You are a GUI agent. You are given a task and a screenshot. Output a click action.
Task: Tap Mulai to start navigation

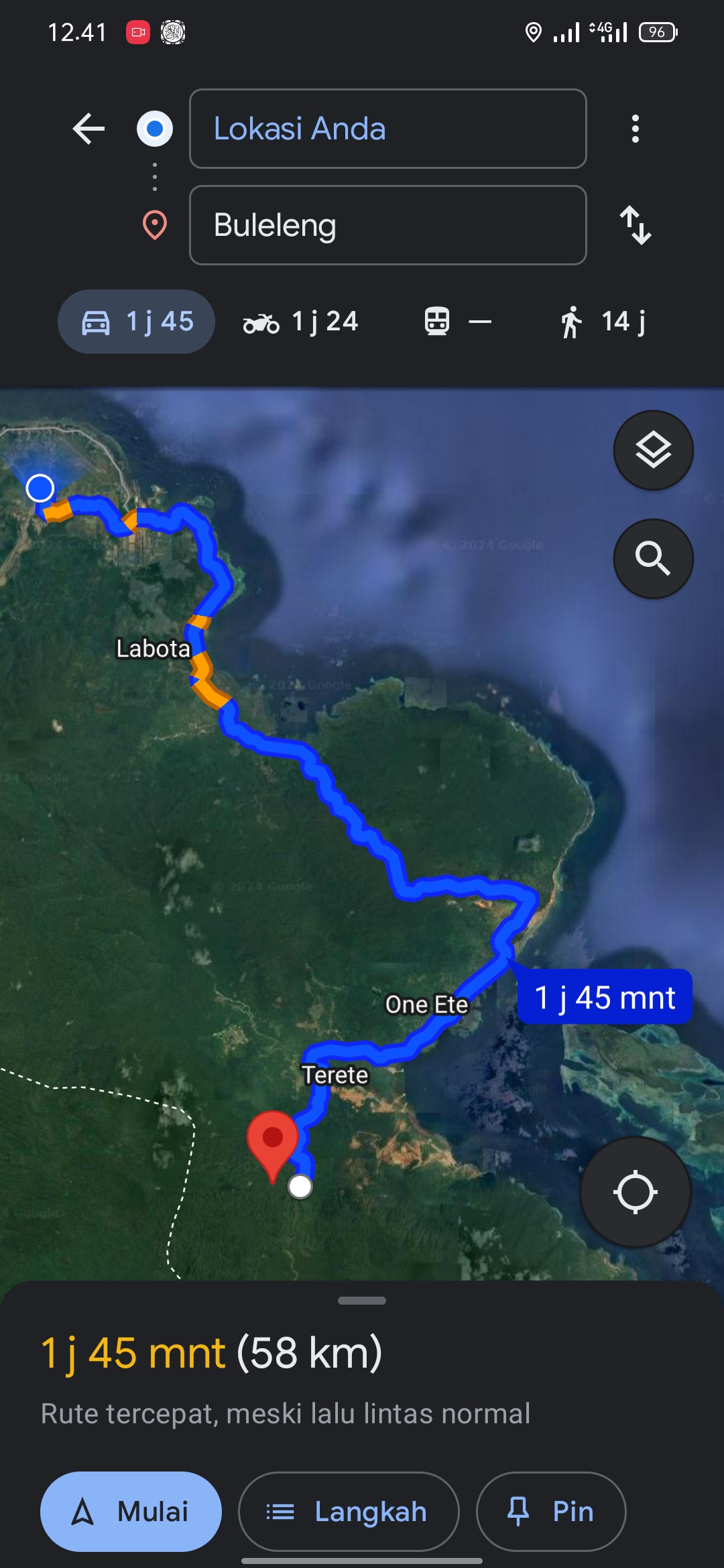point(131,1512)
